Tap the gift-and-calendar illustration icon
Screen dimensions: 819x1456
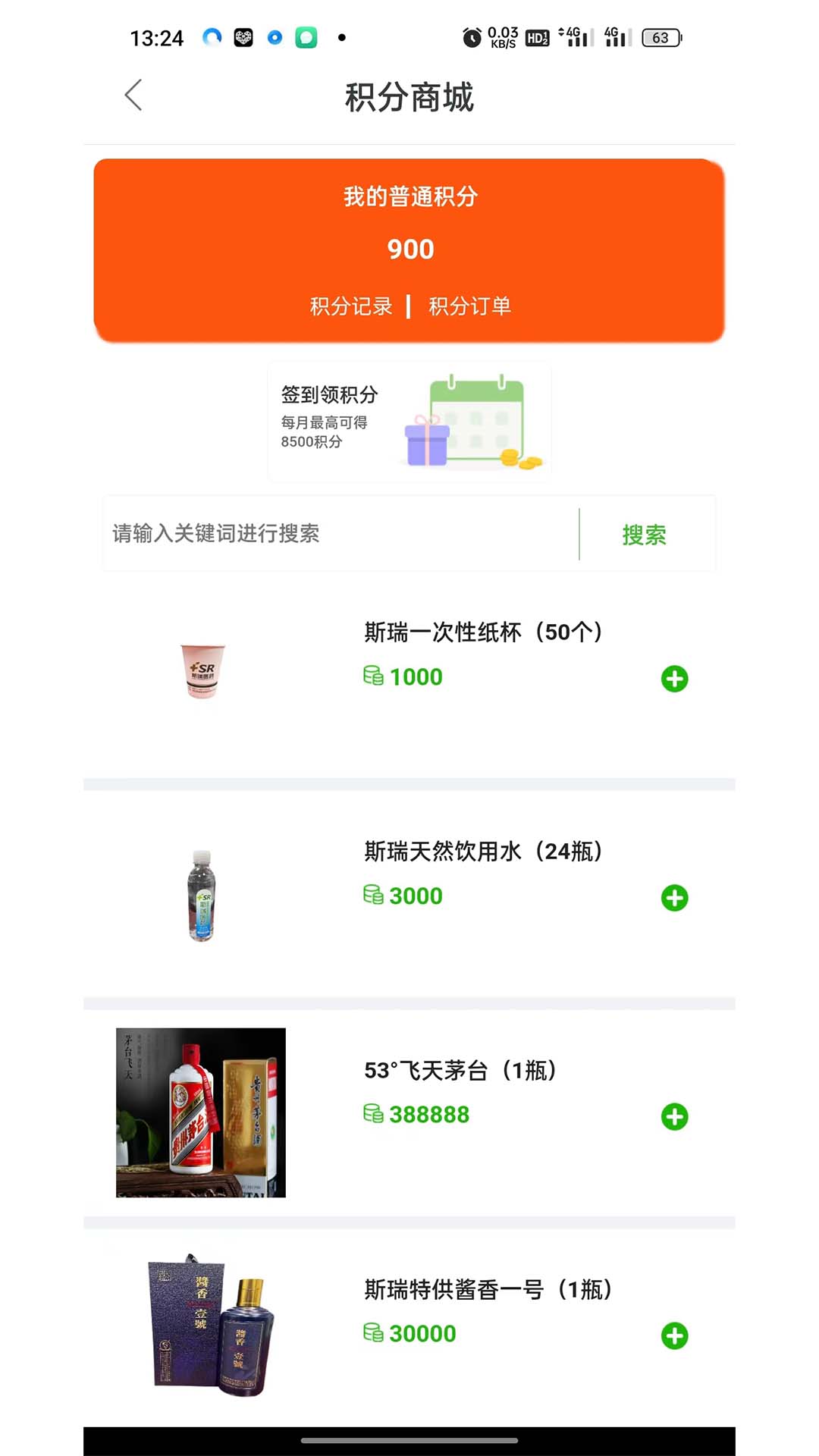472,421
